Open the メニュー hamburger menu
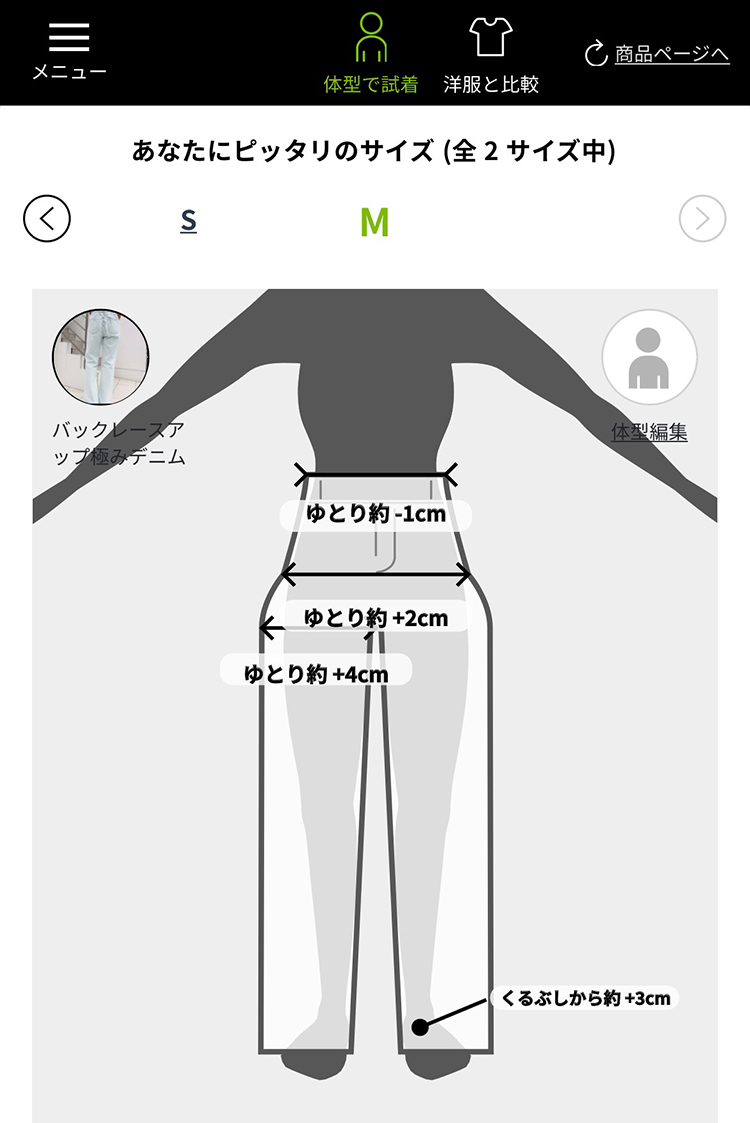750x1123 pixels. coord(69,50)
